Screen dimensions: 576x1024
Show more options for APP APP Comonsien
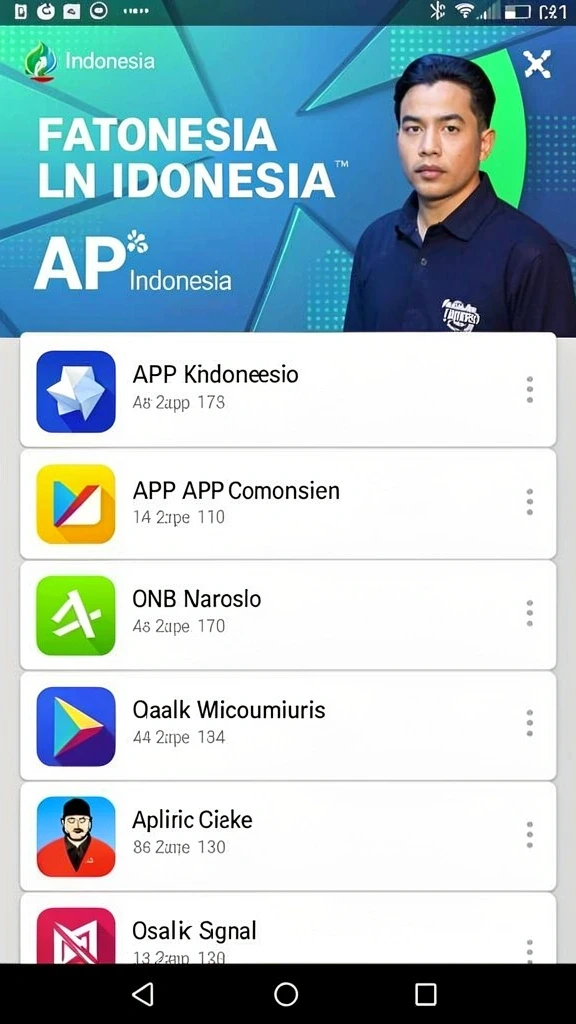pos(530,502)
